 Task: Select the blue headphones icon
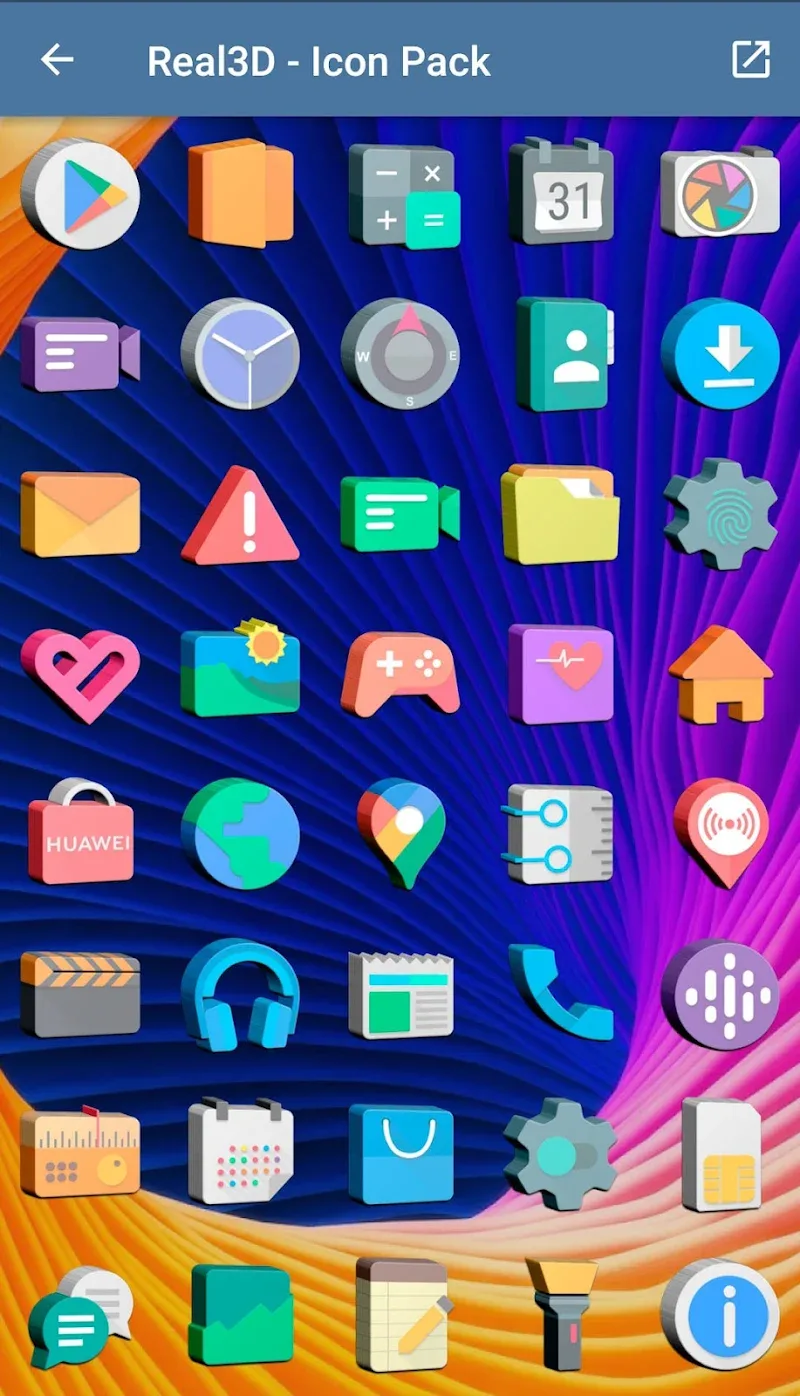pos(240,994)
